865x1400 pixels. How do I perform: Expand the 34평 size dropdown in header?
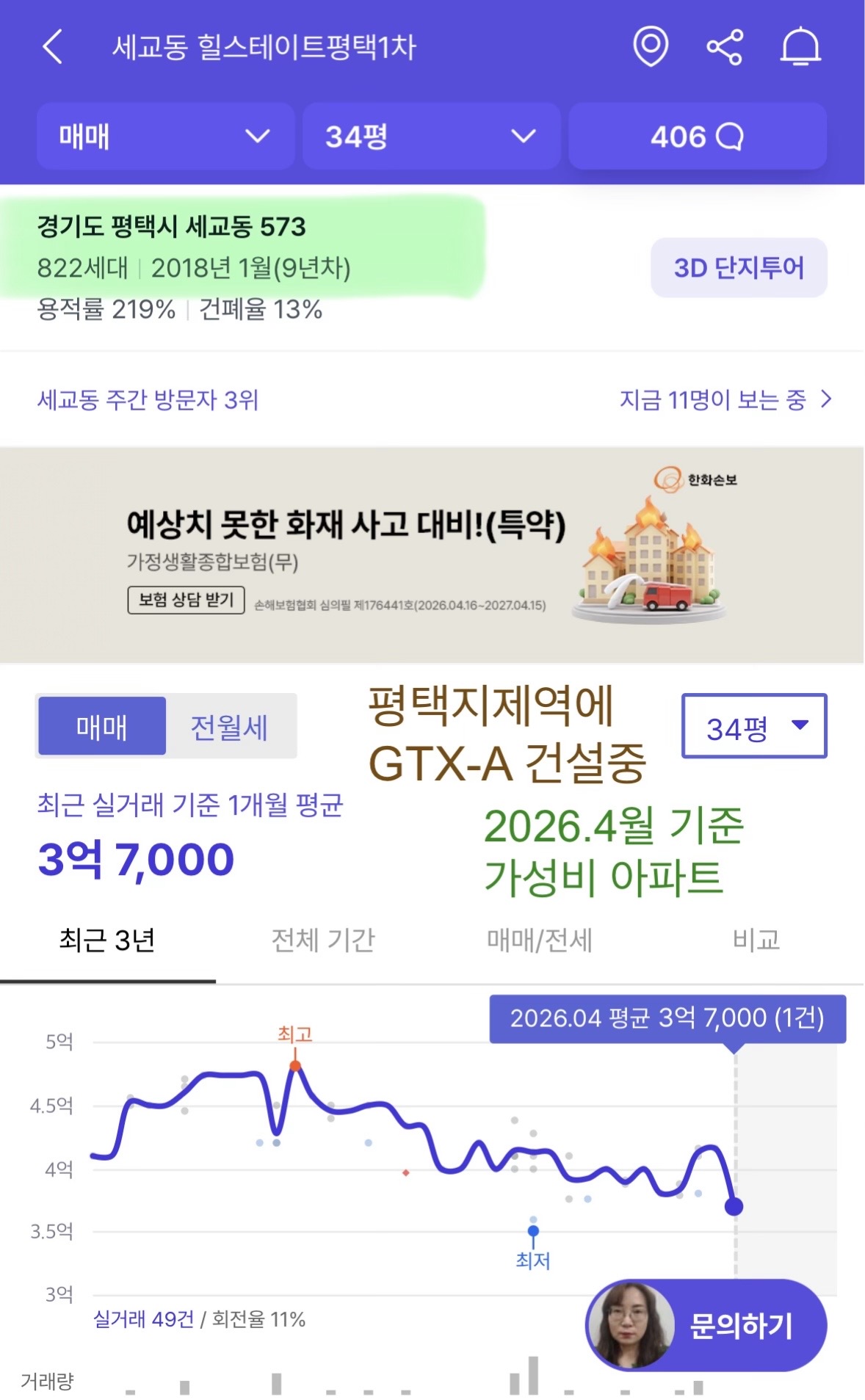tap(431, 137)
